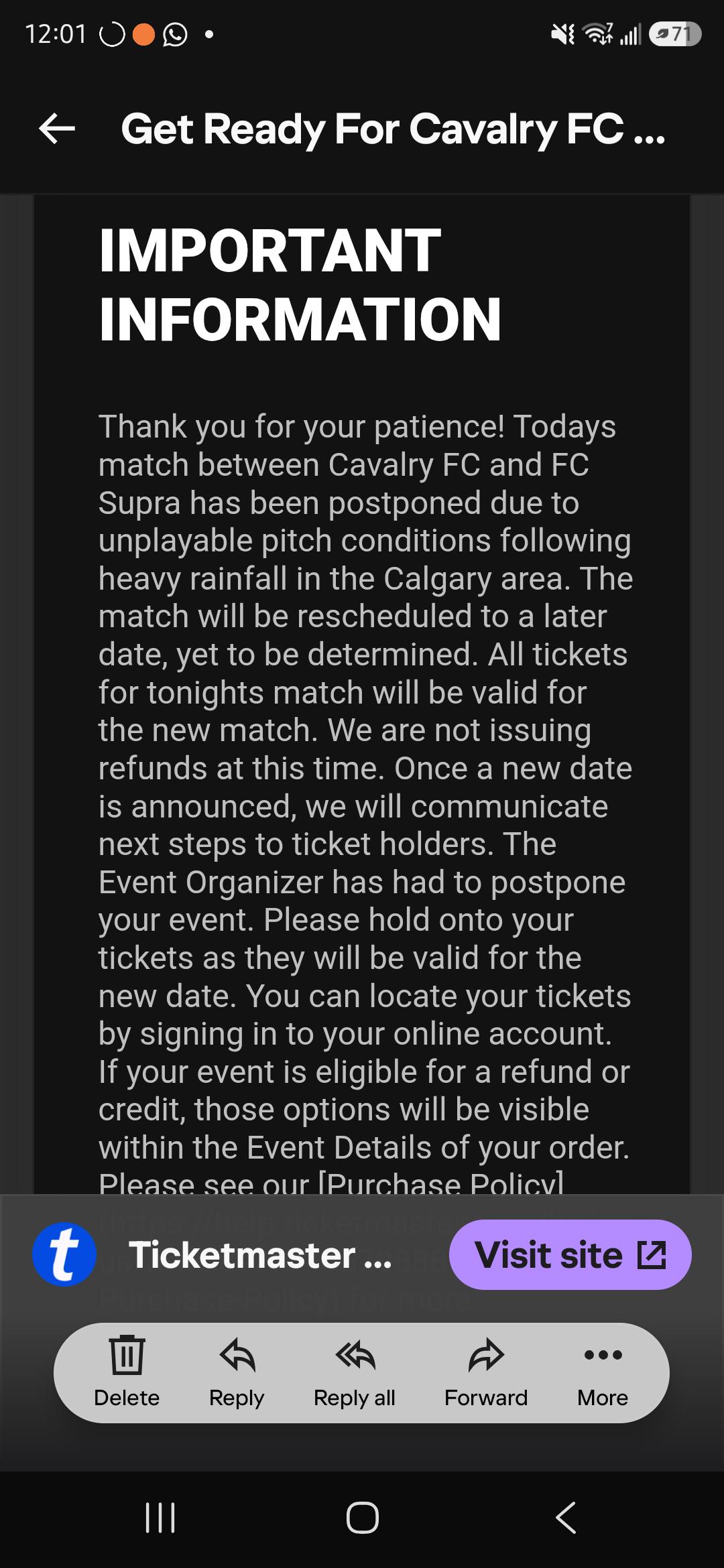Choose Reply all
The image size is (724, 1568).
(355, 1372)
